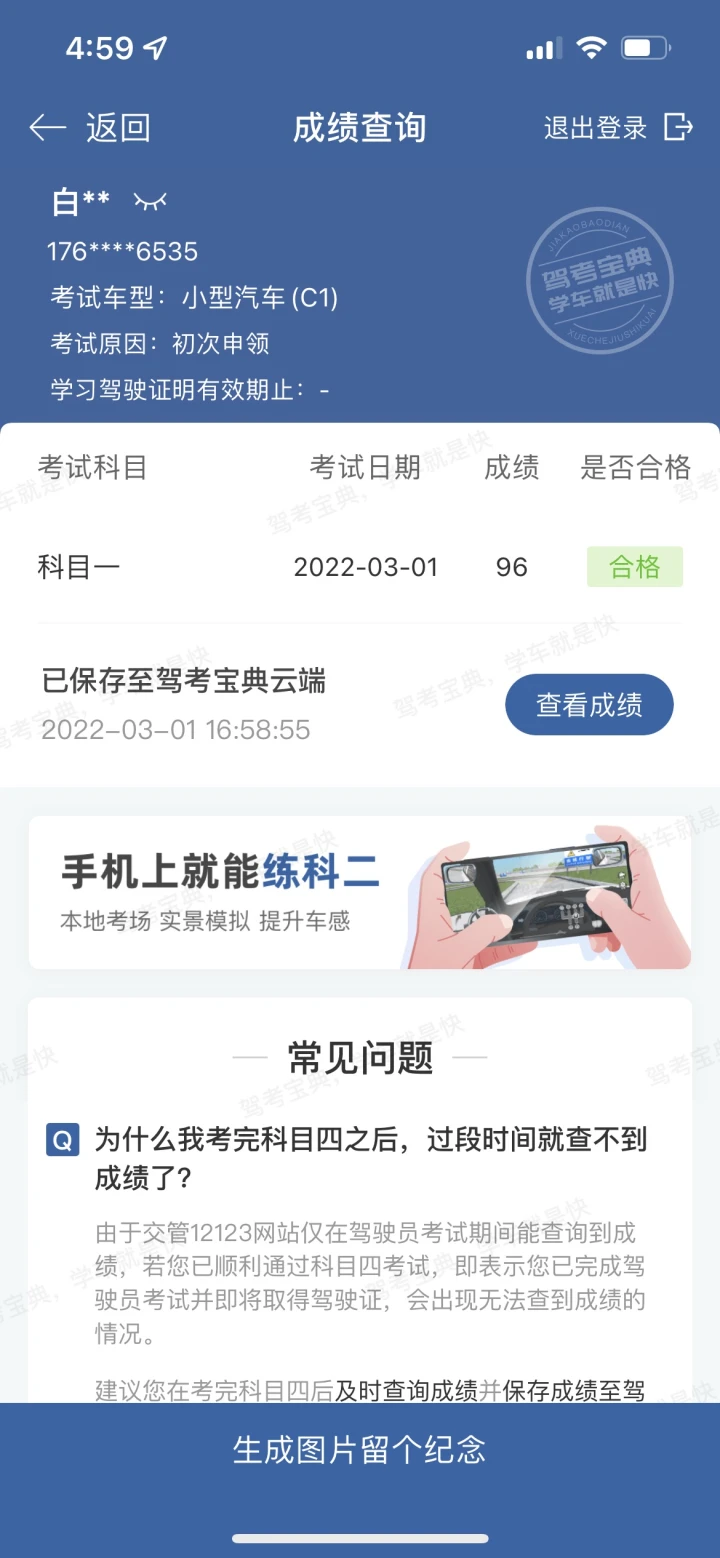Screen dimensions: 720x1558
Task: Toggle name visibility eye icon
Action: click(150, 203)
